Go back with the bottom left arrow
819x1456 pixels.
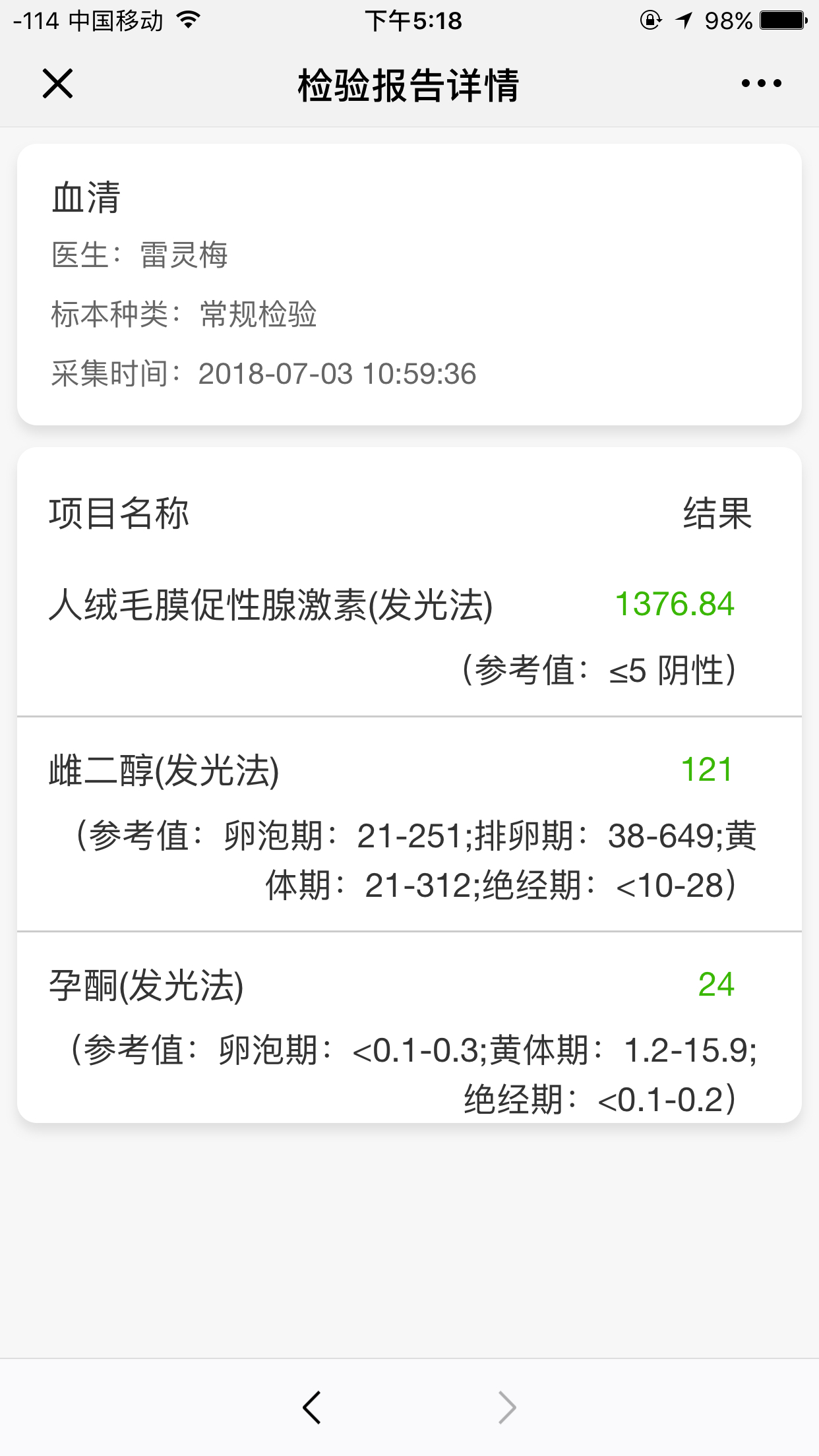[x=312, y=1407]
